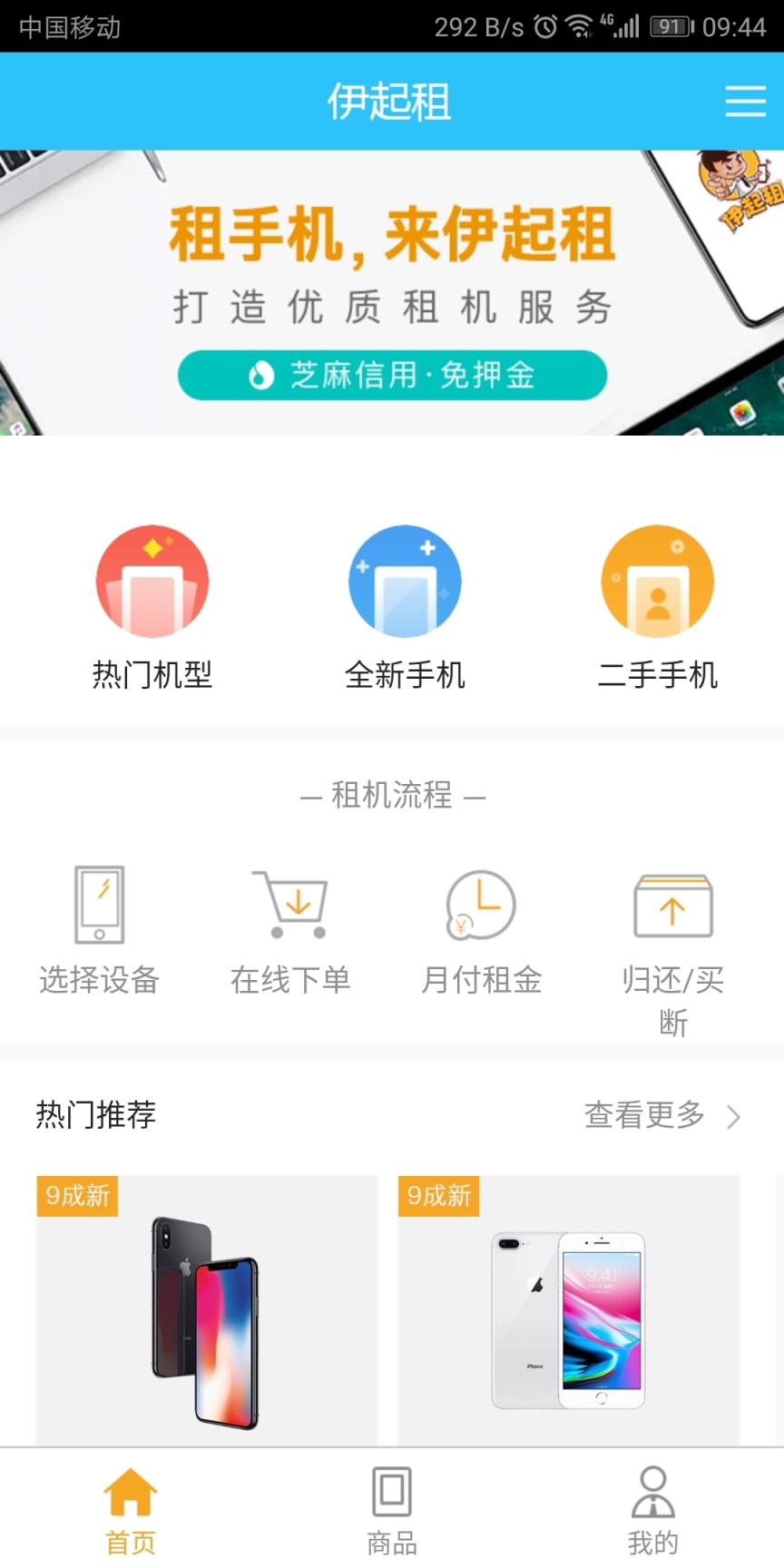Open the 热门推荐 section header
Screen dimensions: 784x1568
tap(97, 1116)
